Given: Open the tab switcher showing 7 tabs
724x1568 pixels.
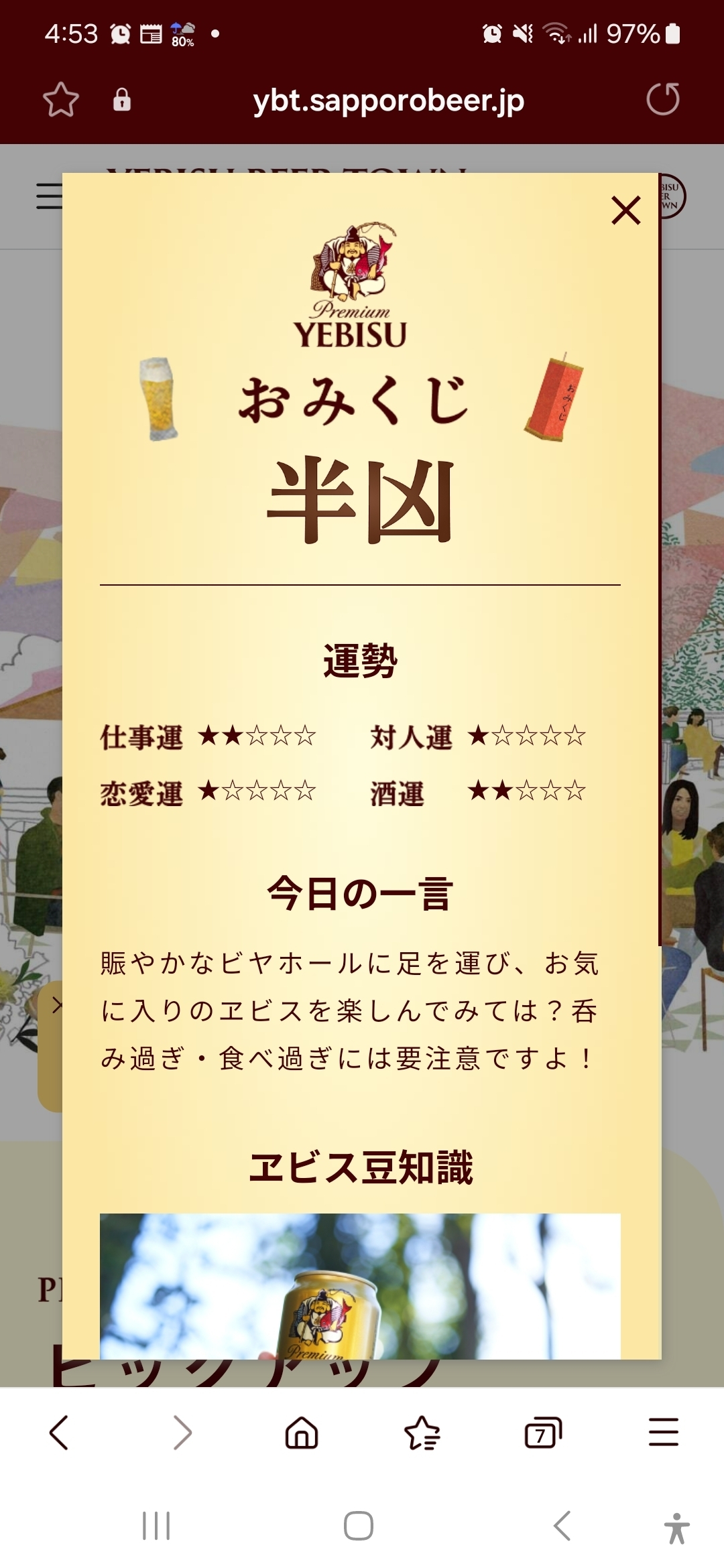Looking at the screenshot, I should (x=543, y=1433).
